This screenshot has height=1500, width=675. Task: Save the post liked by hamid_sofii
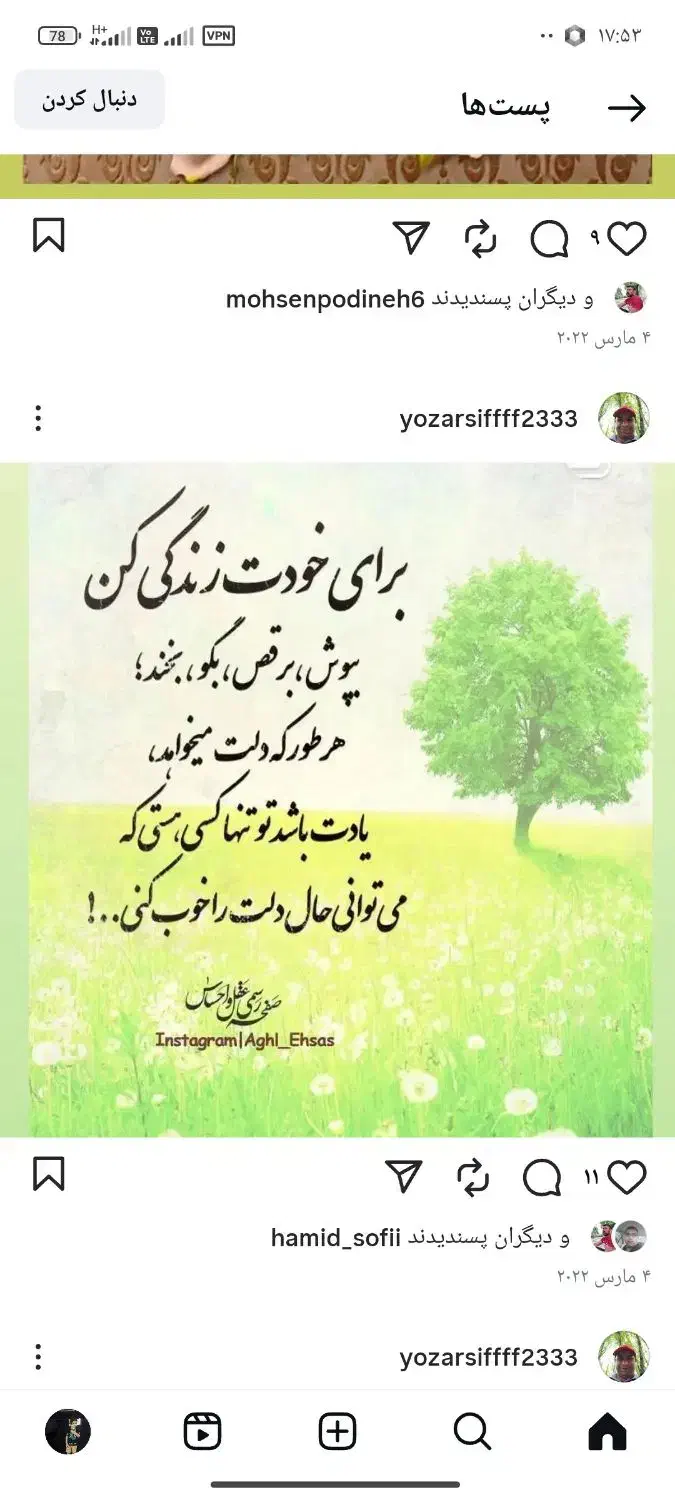tap(49, 1174)
